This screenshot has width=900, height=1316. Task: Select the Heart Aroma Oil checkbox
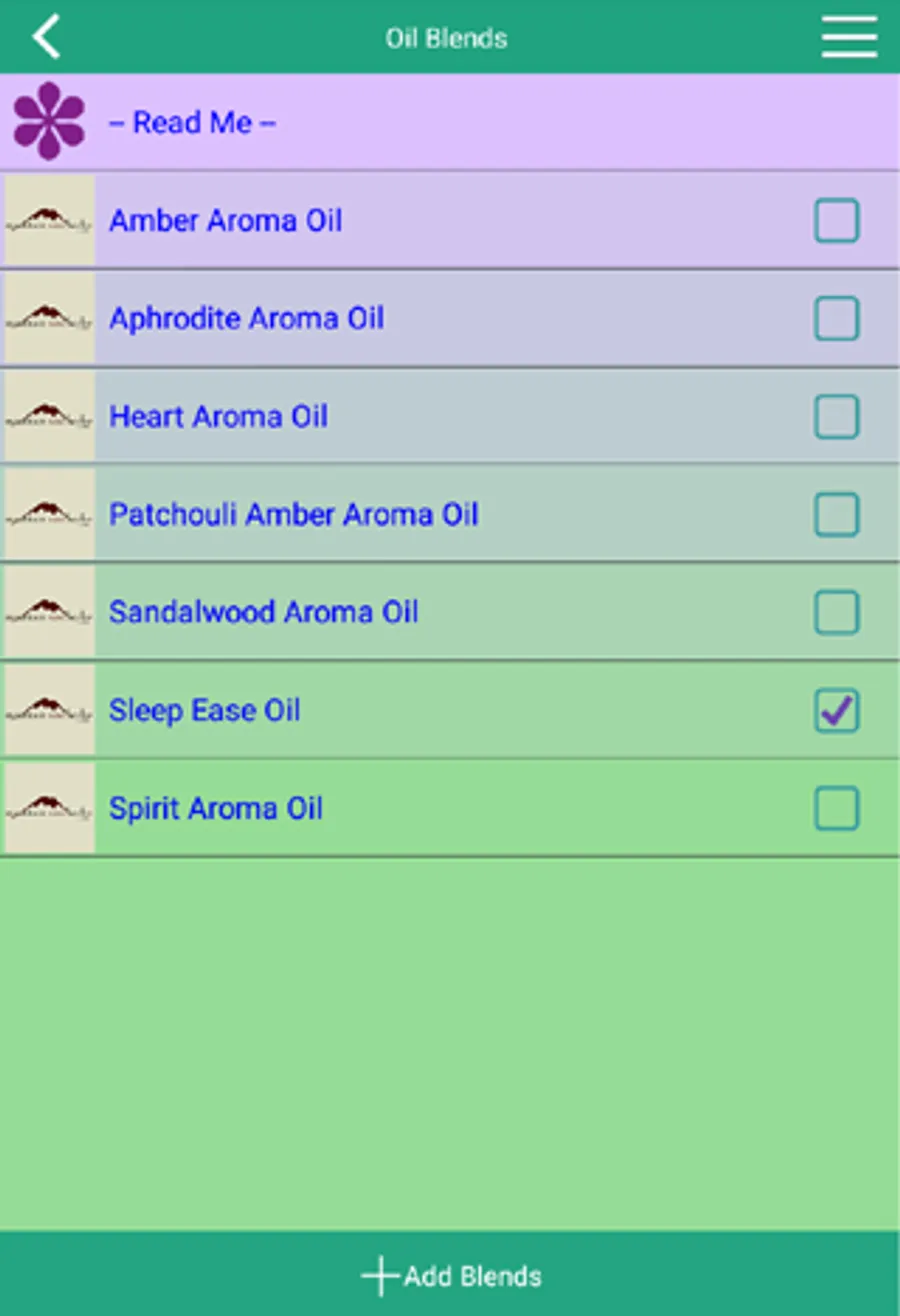[x=836, y=417]
